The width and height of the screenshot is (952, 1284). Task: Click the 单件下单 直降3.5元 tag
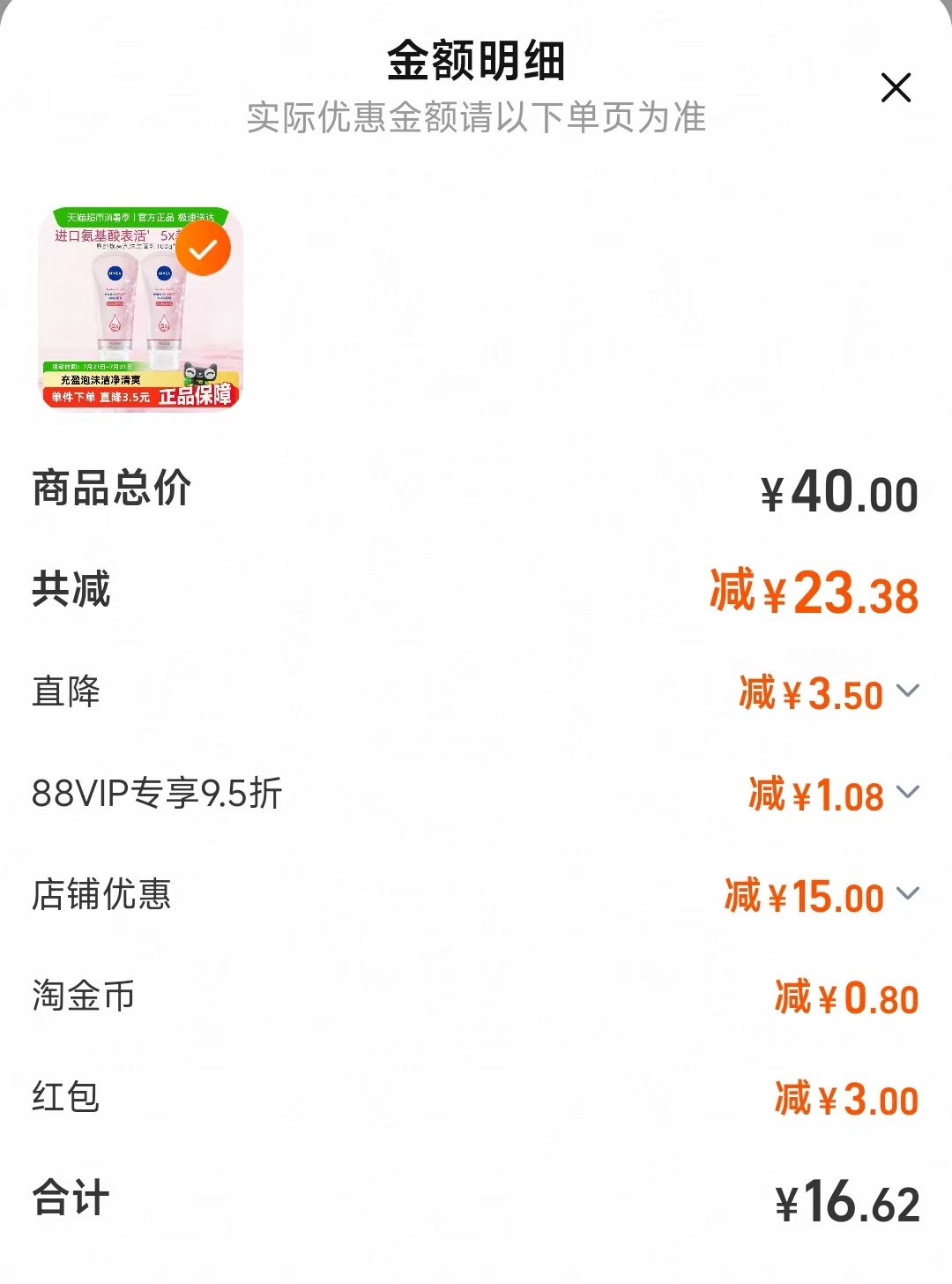coord(100,396)
